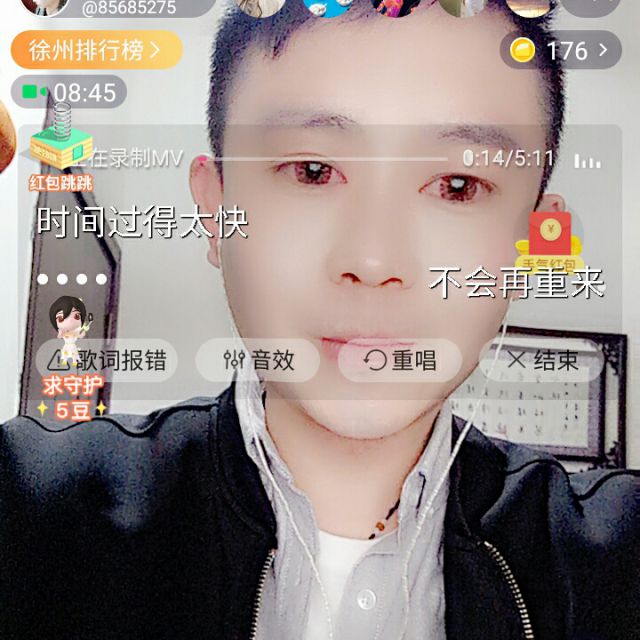Viewport: 640px width, 640px height.
Task: Tap 重唱 to restart singing
Action: click(400, 360)
